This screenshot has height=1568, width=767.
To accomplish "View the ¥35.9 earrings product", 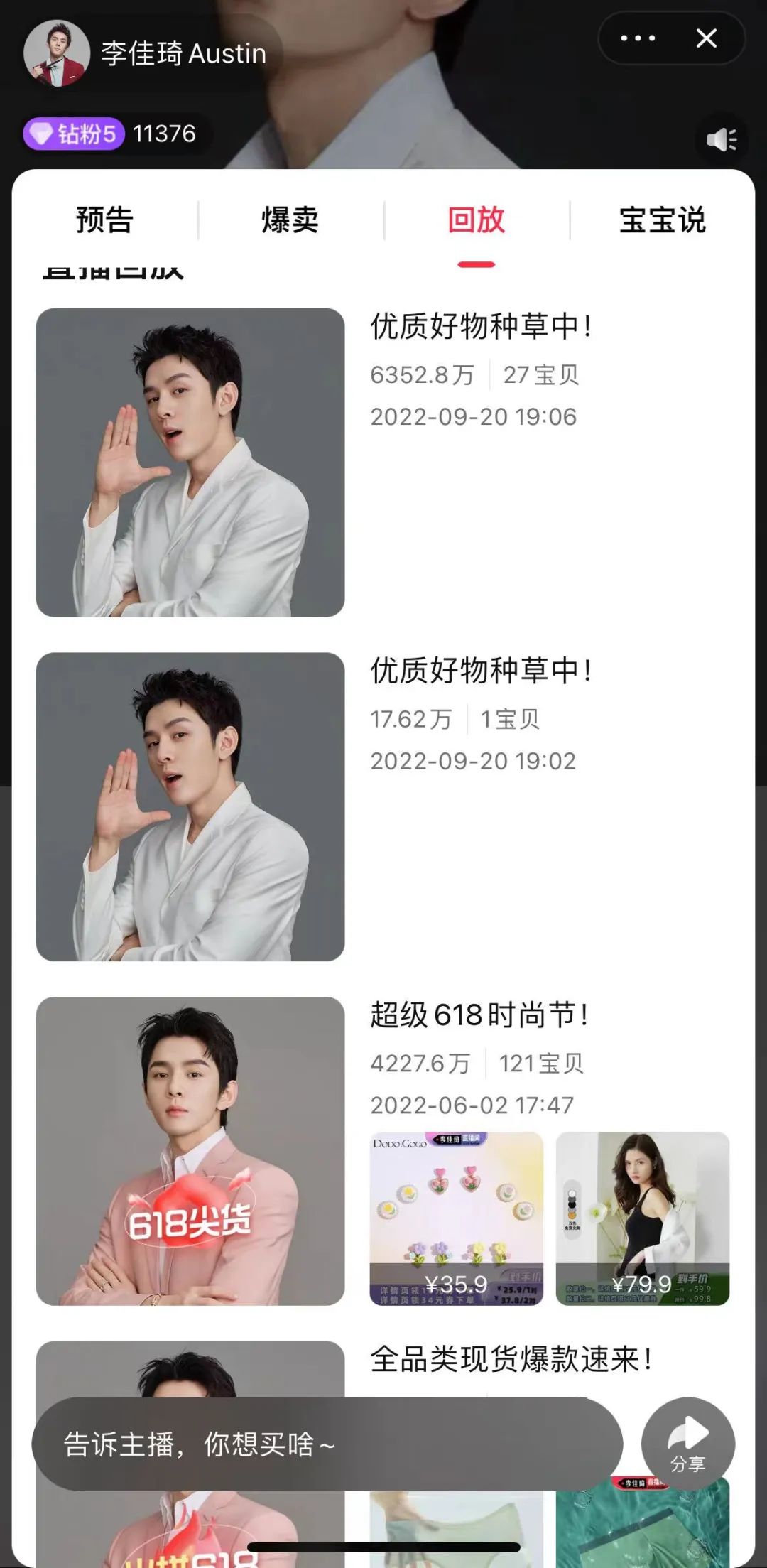I will pyautogui.click(x=456, y=1218).
